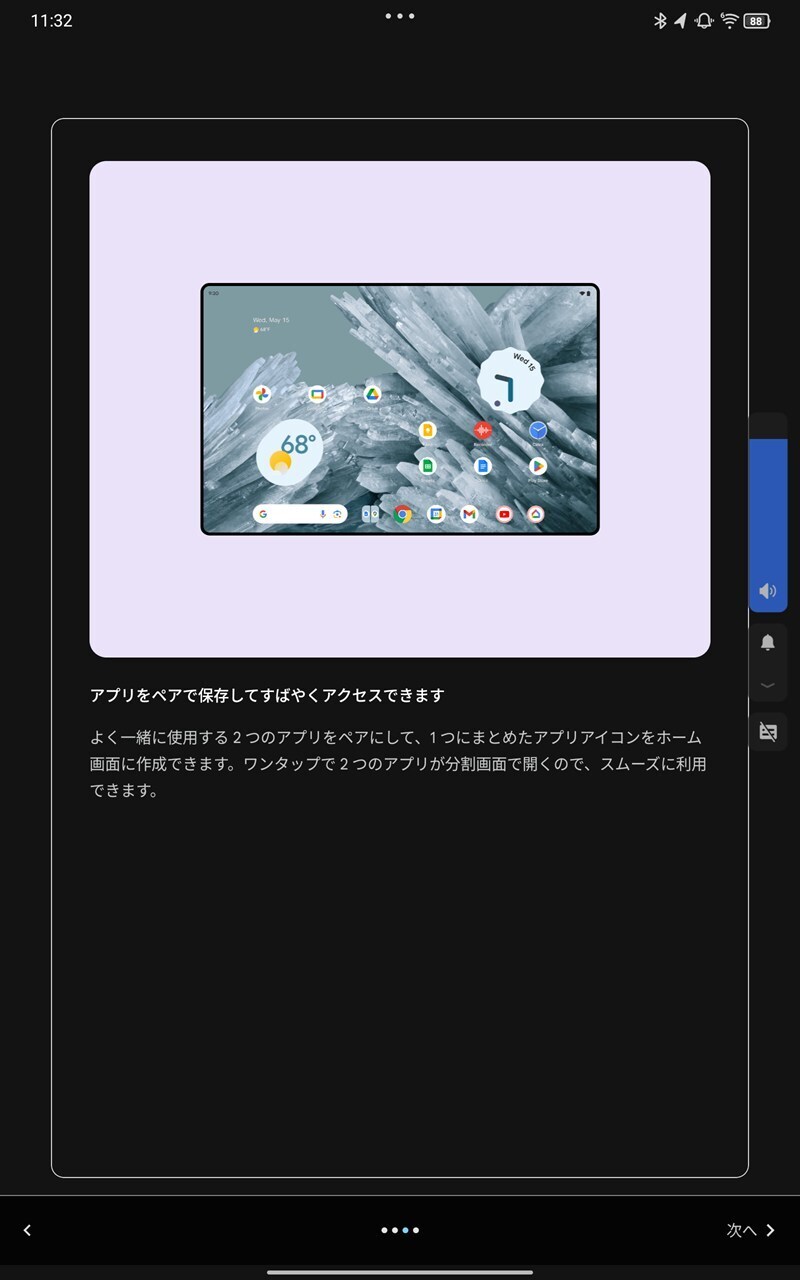Image resolution: width=800 pixels, height=1280 pixels.
Task: Open the three-dot handle at the top
Action: click(400, 16)
